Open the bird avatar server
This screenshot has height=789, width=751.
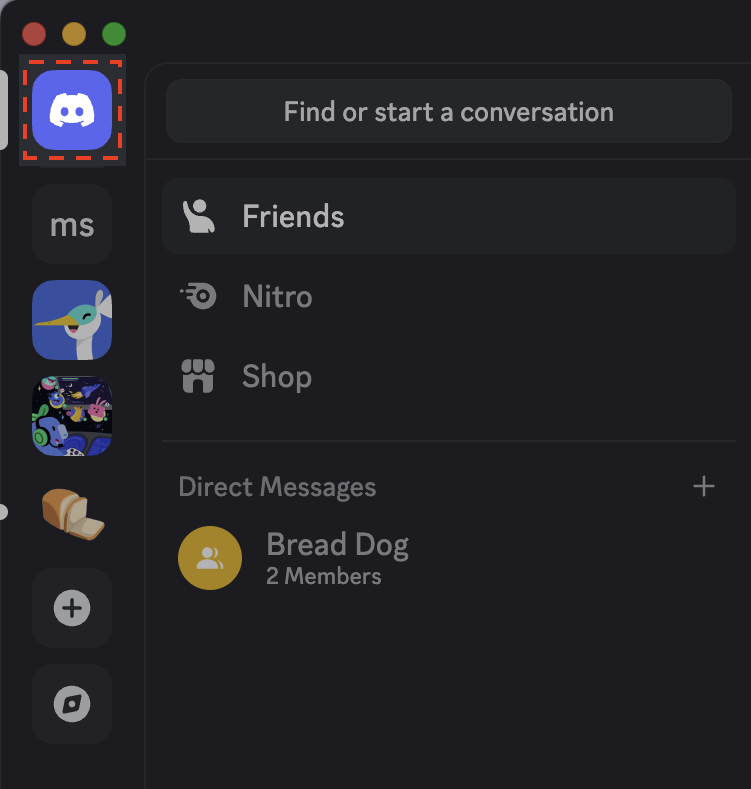pos(71,319)
